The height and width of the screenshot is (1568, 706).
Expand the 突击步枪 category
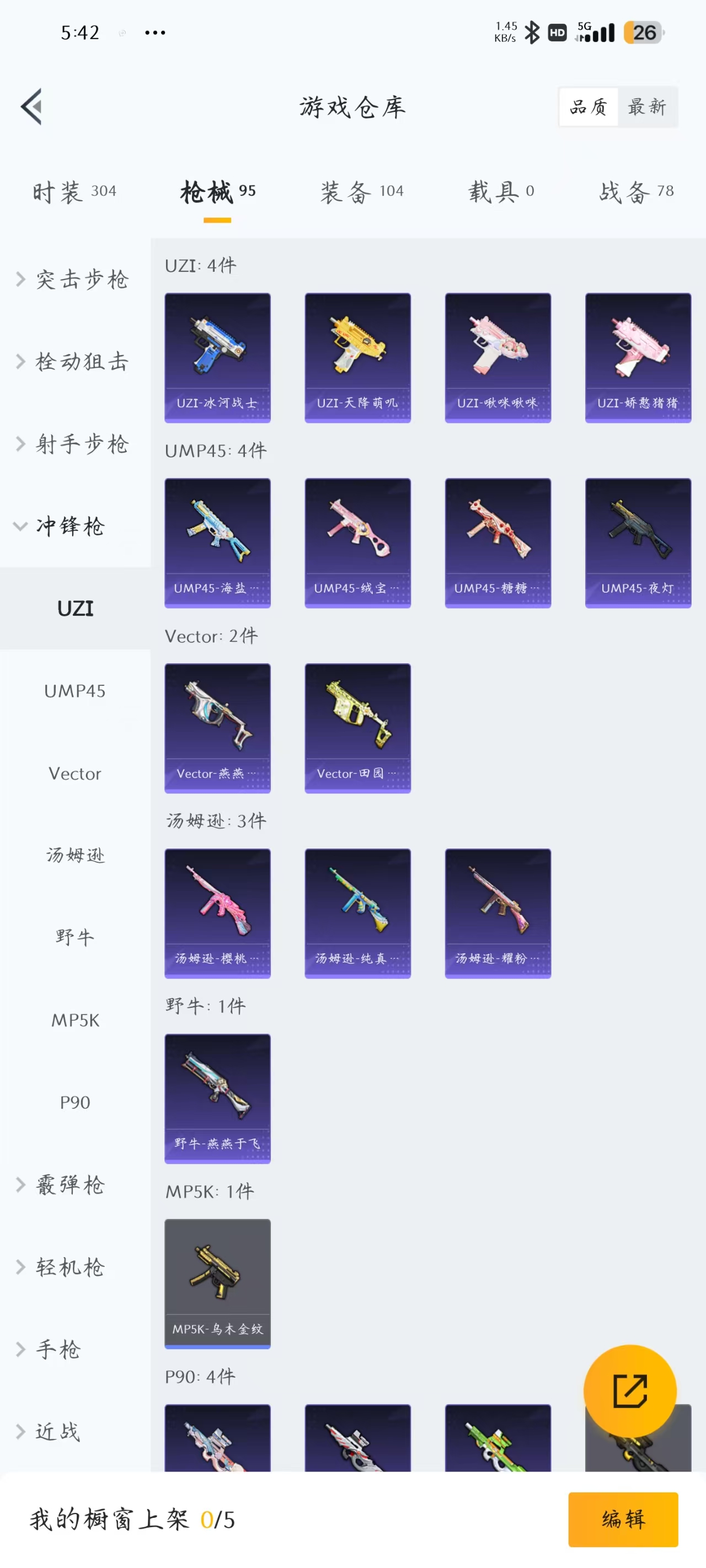74,280
